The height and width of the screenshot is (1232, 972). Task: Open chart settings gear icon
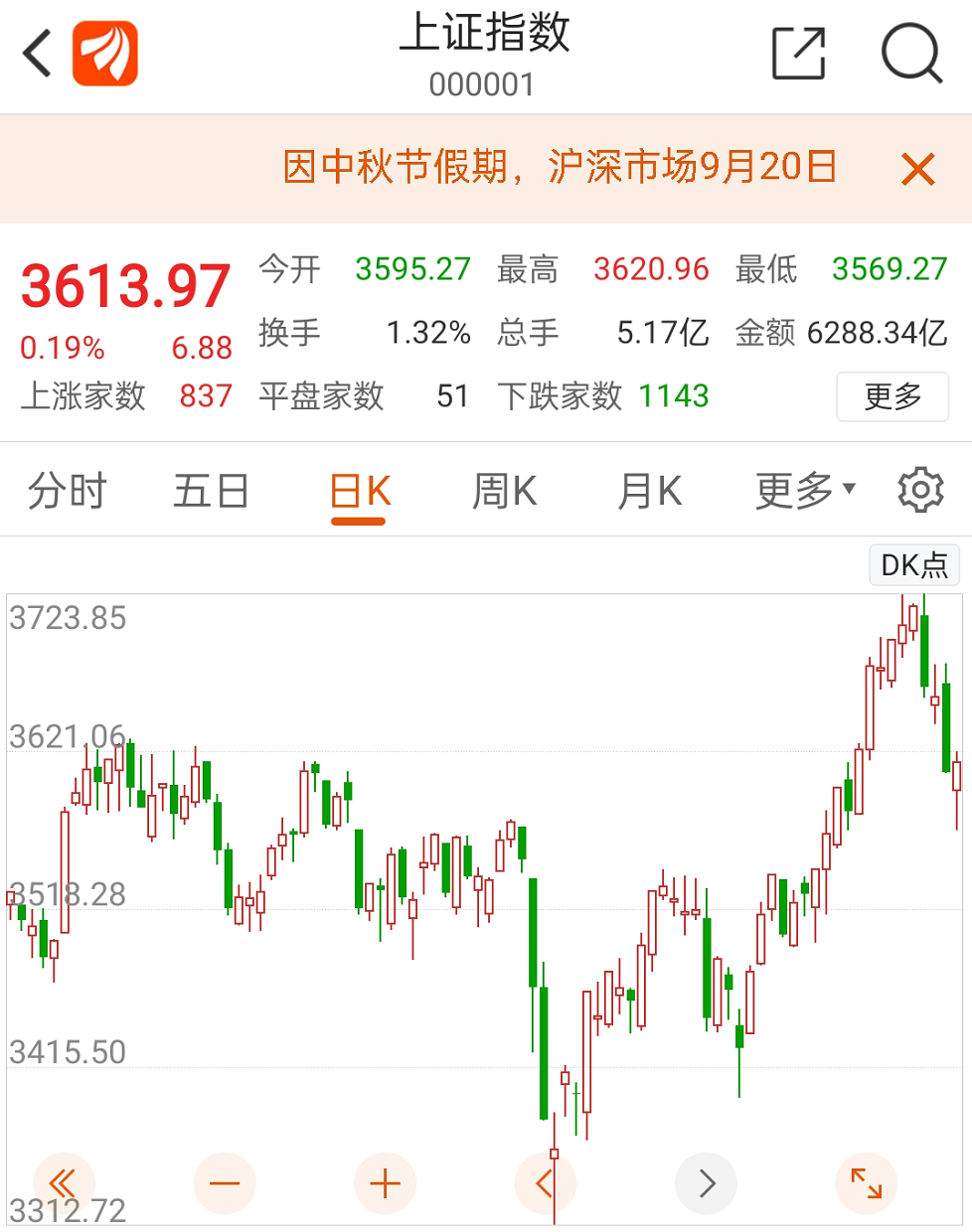920,490
